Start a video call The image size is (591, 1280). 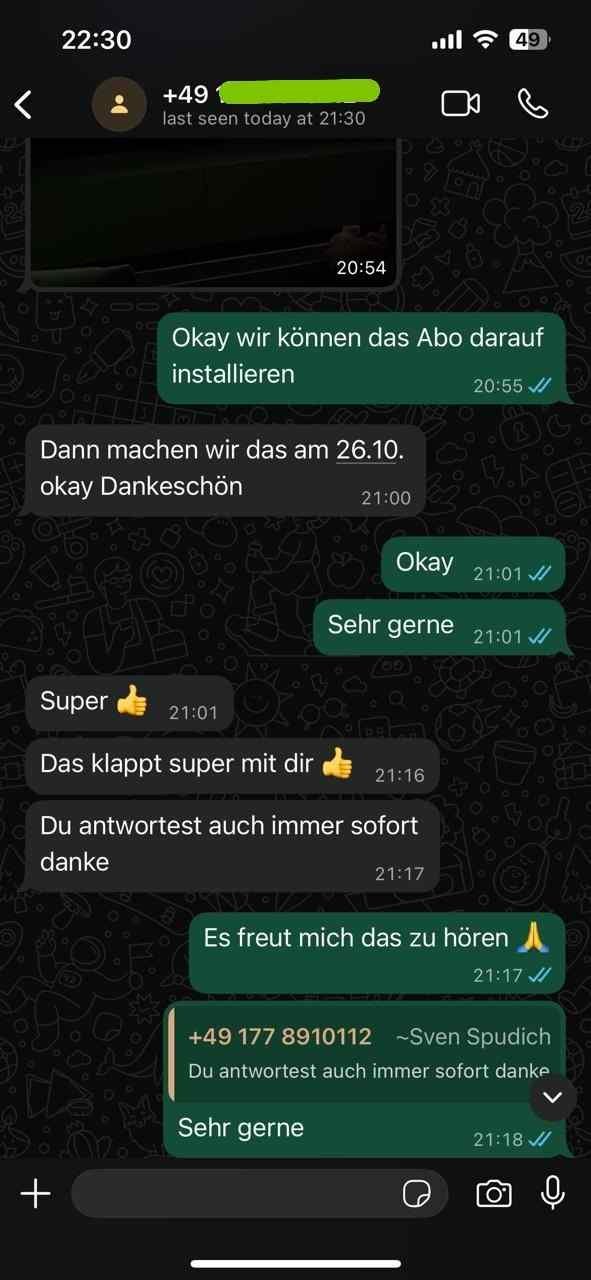click(460, 103)
